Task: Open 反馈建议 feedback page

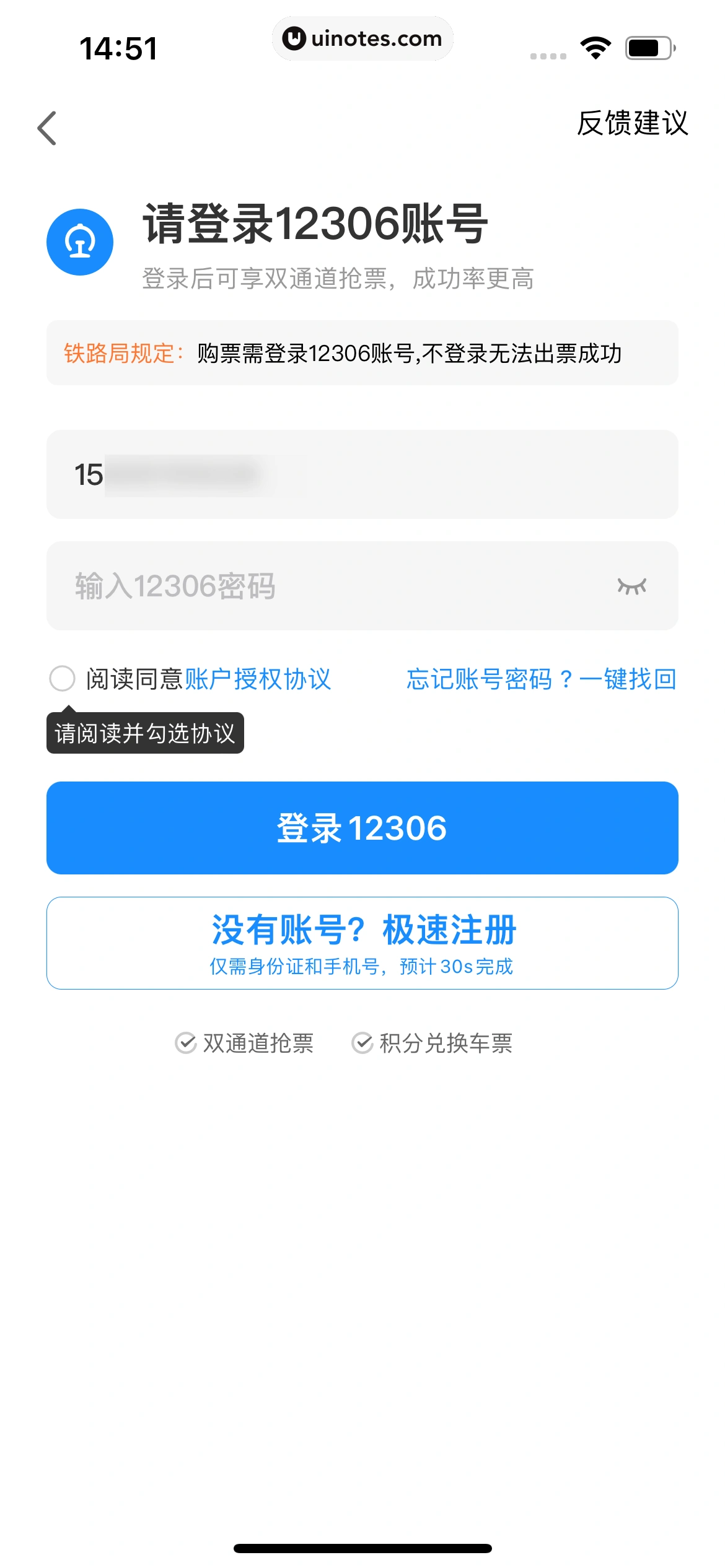Action: 632,123
